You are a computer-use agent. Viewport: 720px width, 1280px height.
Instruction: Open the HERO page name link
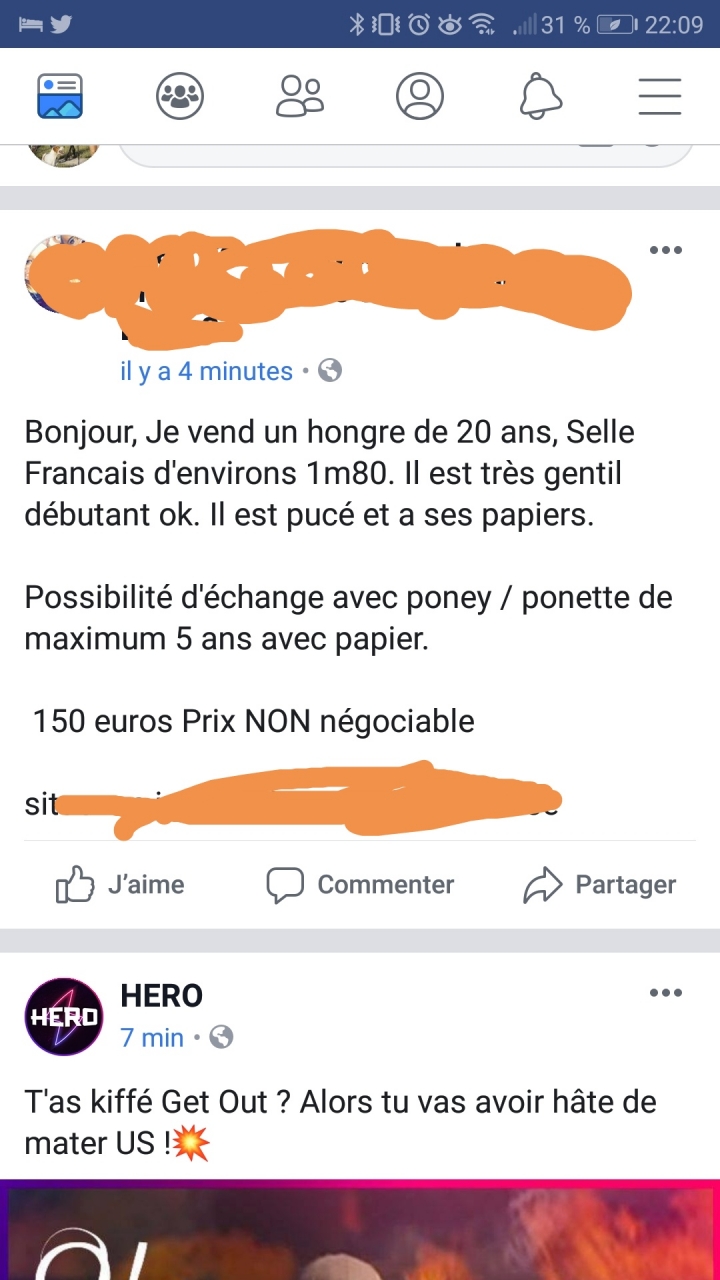tap(161, 996)
